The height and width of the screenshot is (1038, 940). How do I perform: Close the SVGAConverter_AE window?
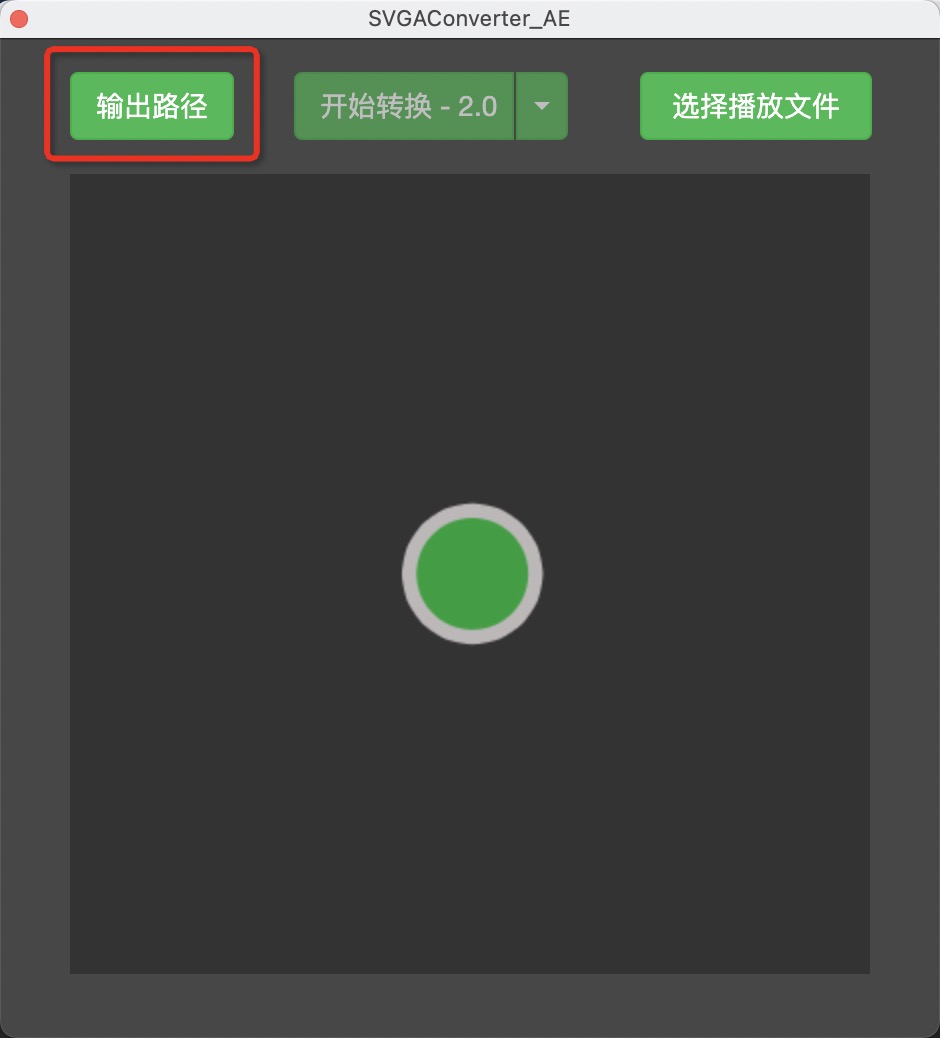[18, 19]
